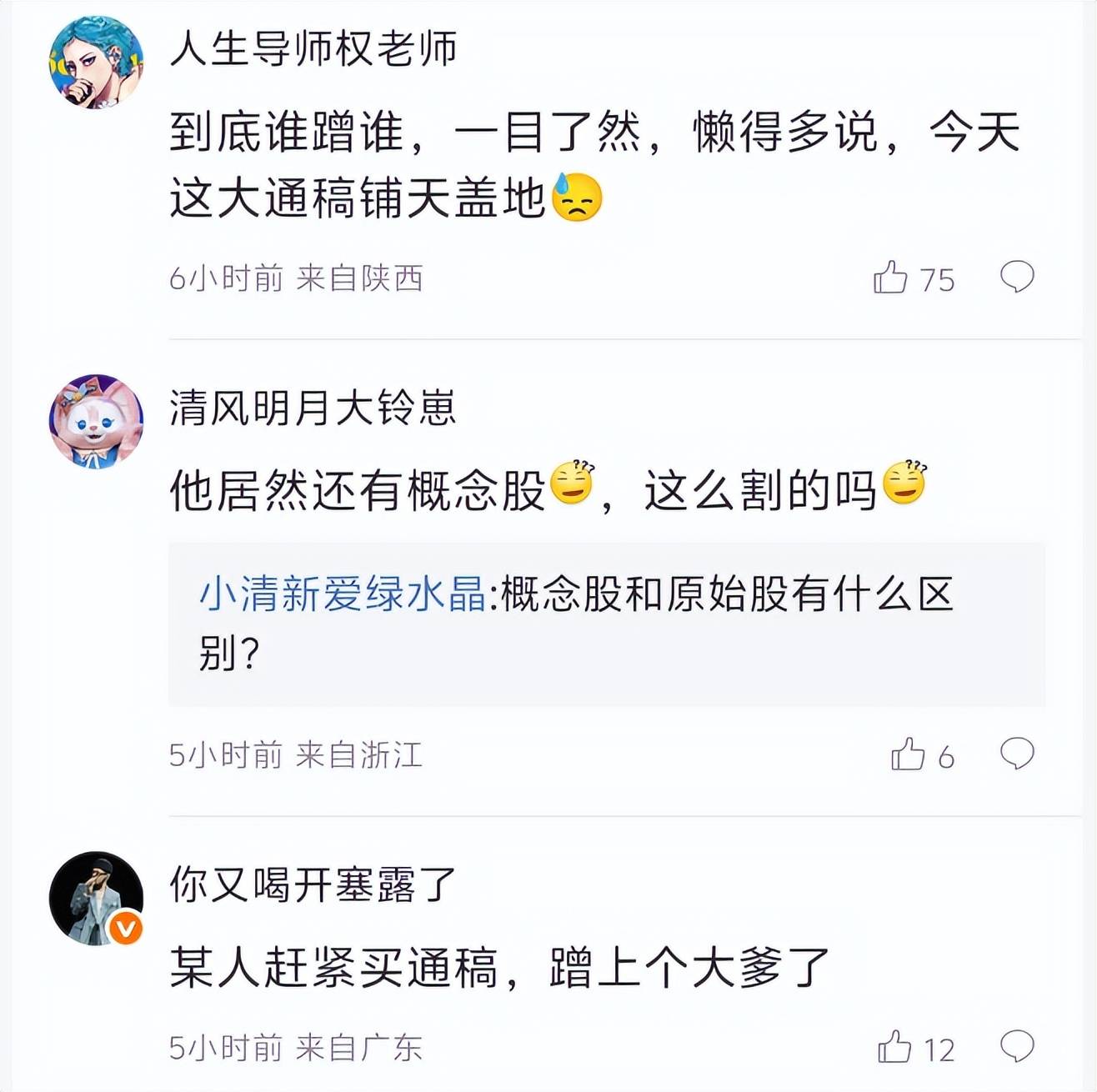Open 人生导师权老师's profile avatar

[96, 63]
